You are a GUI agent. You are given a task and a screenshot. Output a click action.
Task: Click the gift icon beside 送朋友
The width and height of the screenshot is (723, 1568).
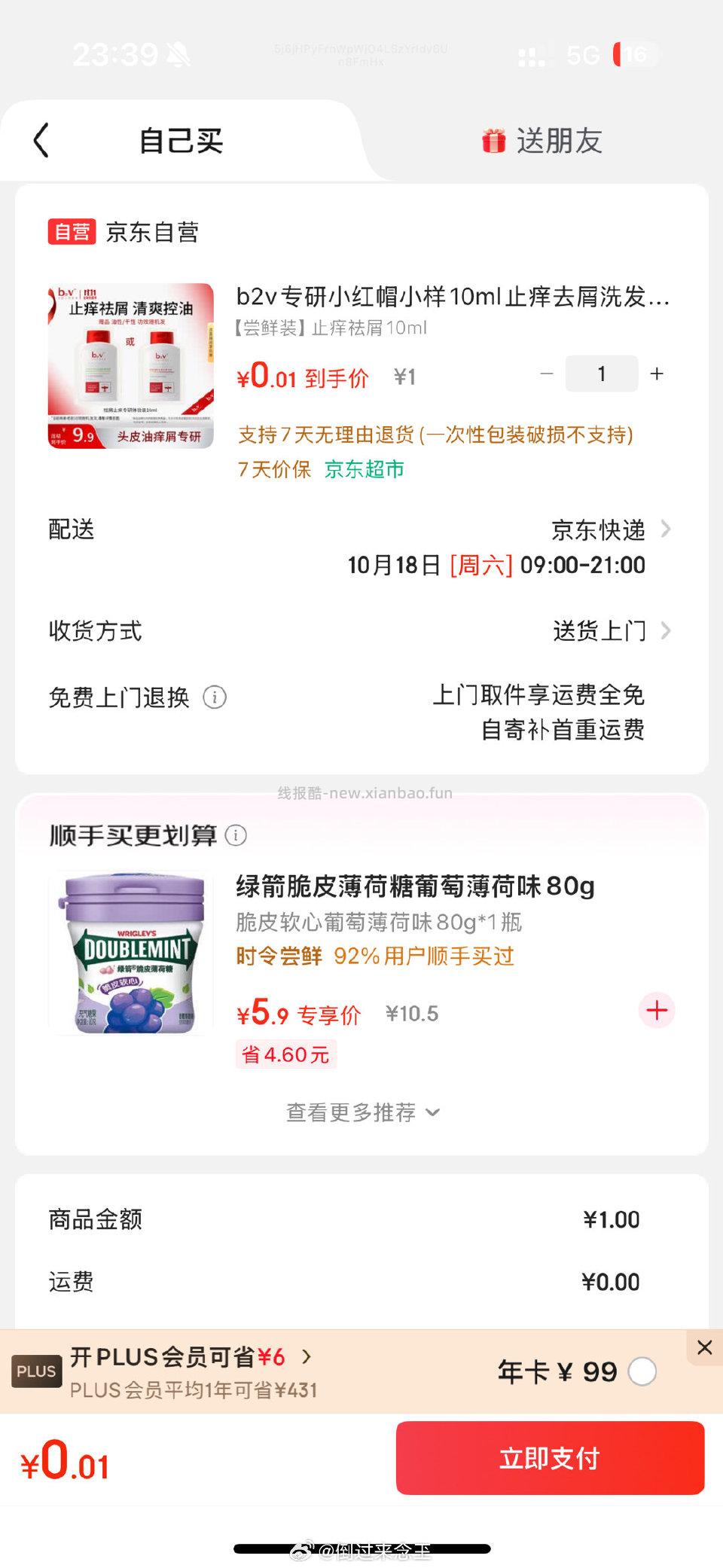click(495, 140)
